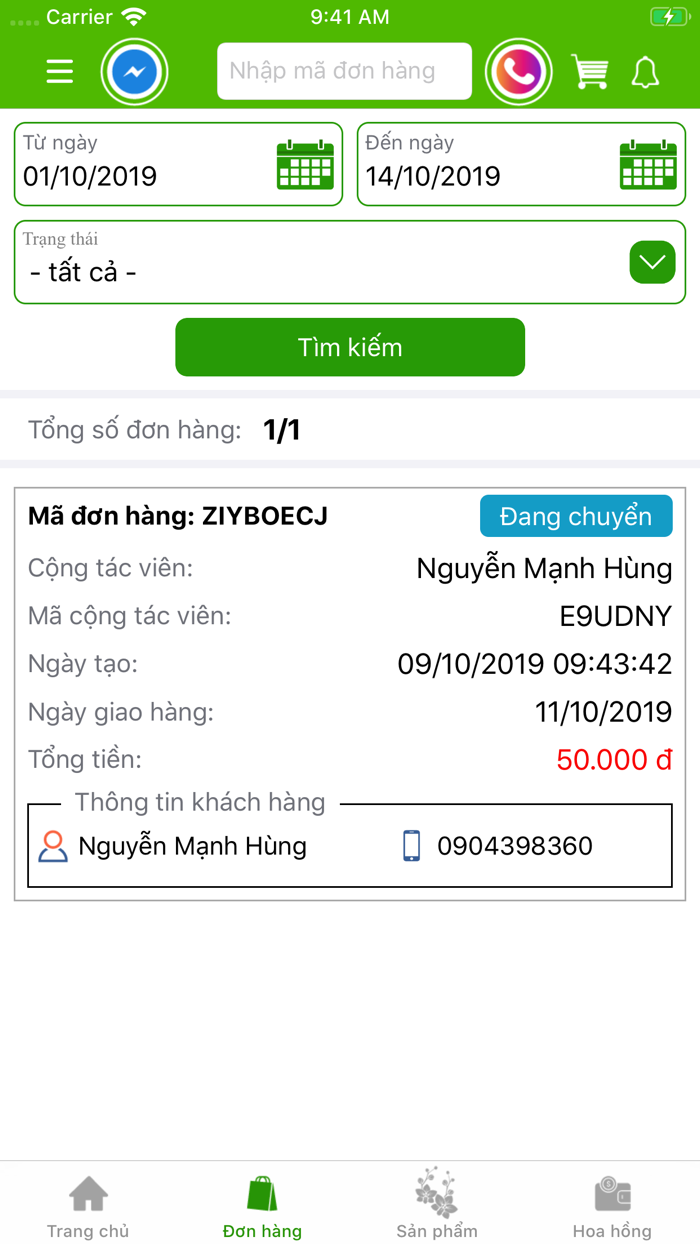
Task: Switch to the Hoa hồng tab
Action: point(612,1207)
